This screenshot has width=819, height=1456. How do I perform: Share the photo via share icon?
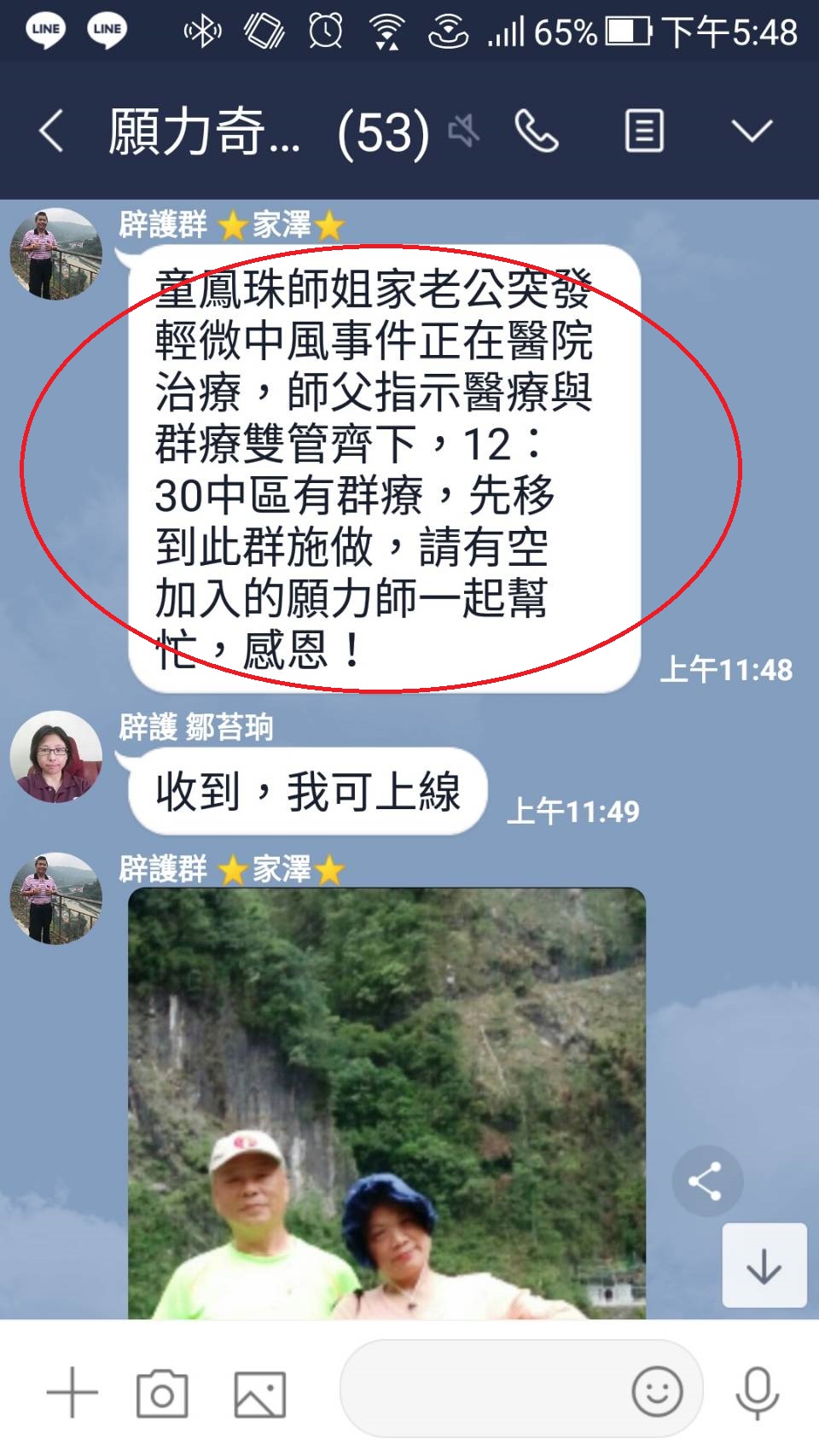coord(706,1181)
